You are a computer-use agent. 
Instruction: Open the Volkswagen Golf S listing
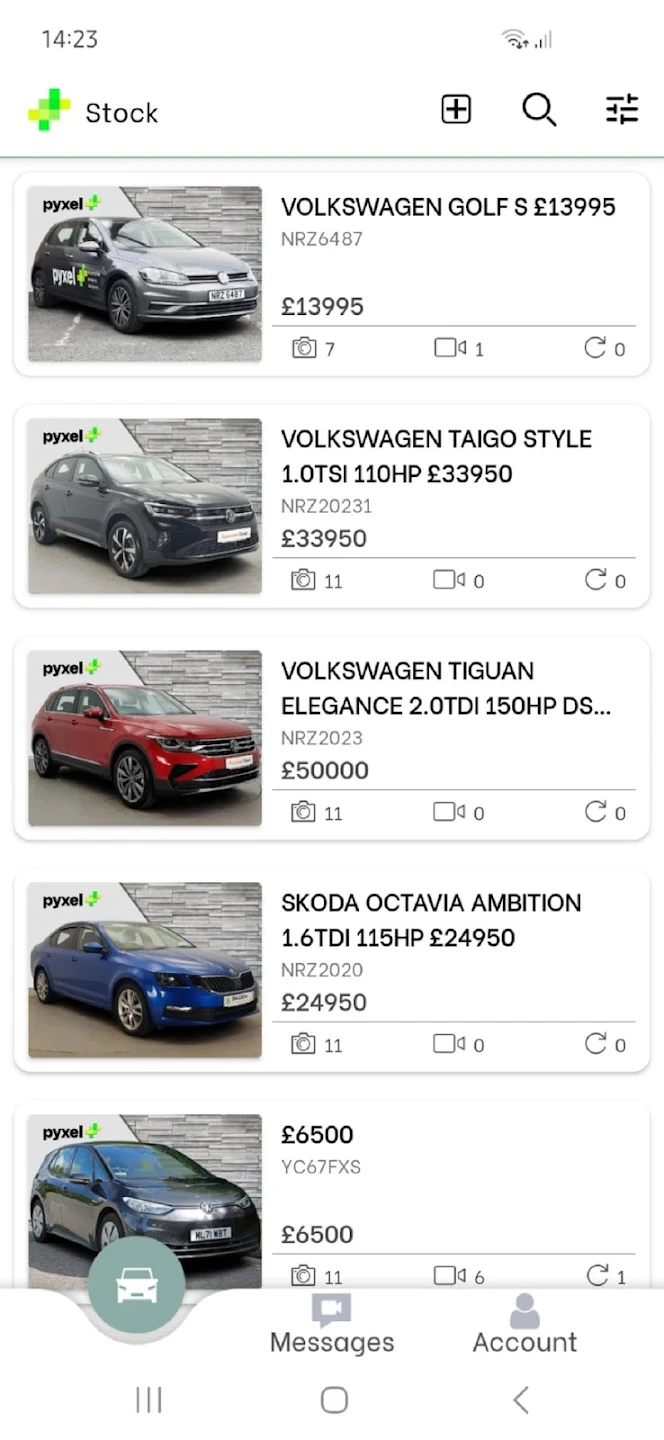coord(448,208)
